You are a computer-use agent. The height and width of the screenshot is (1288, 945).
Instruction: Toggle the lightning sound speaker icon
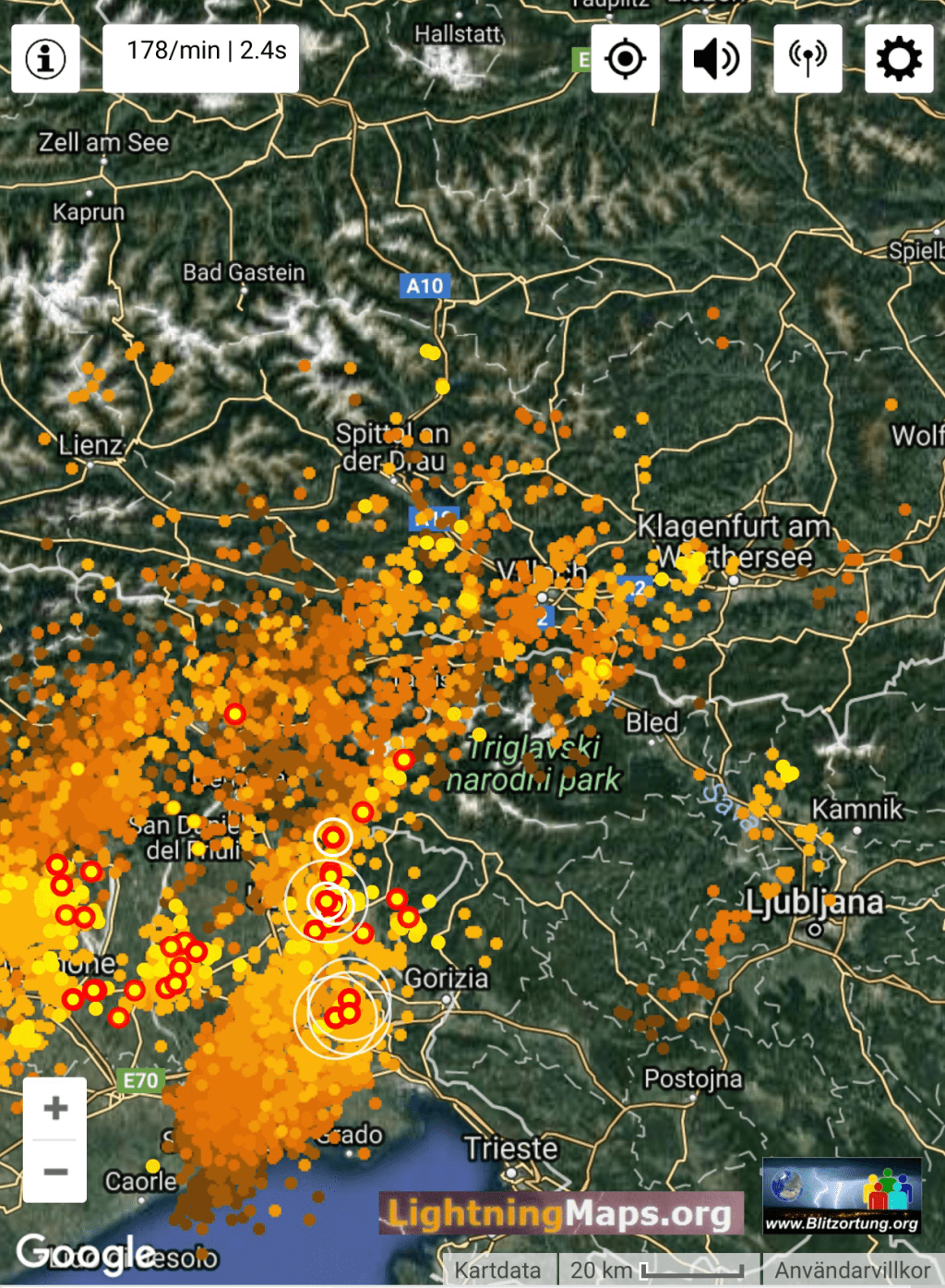(716, 59)
